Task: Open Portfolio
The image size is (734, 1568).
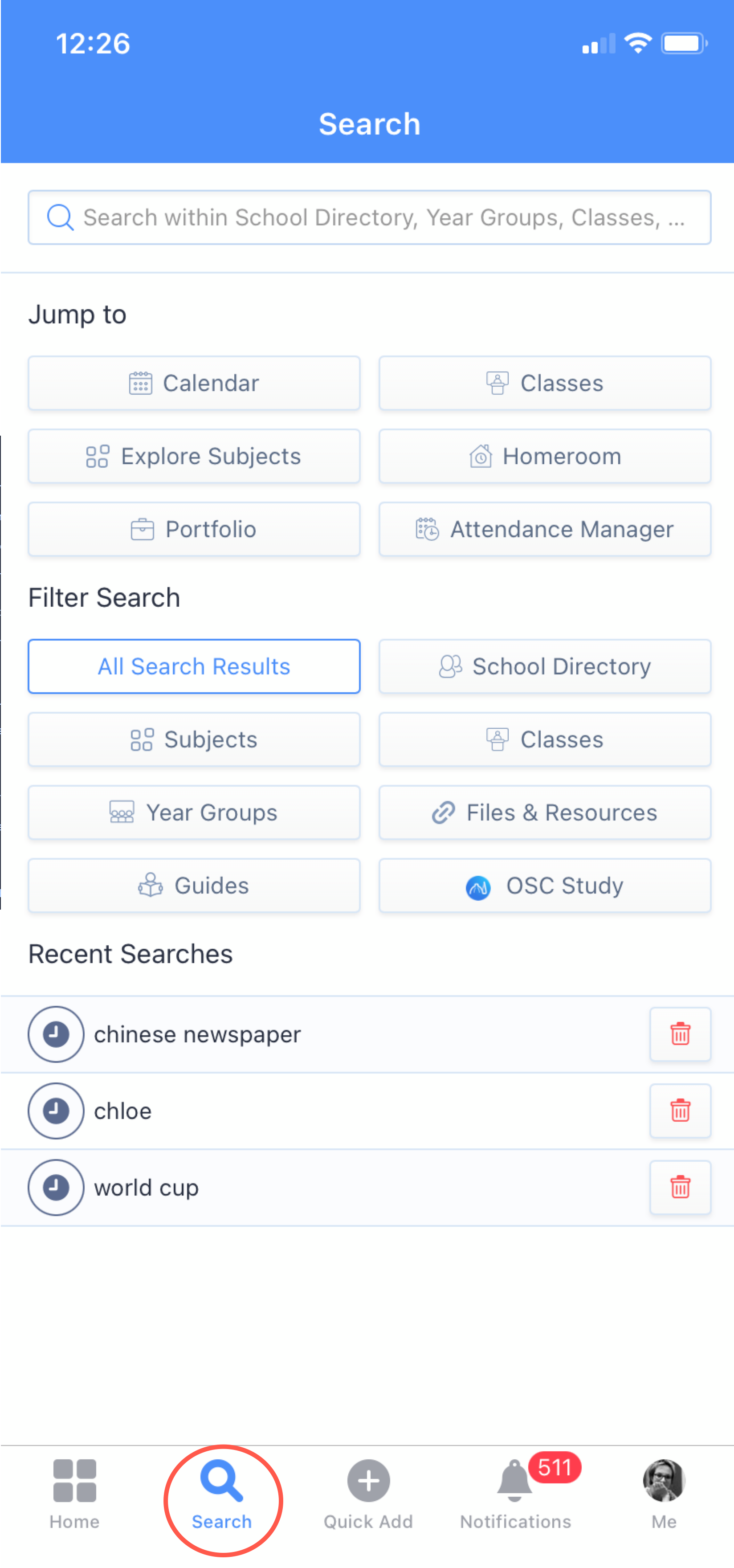Action: pos(194,529)
